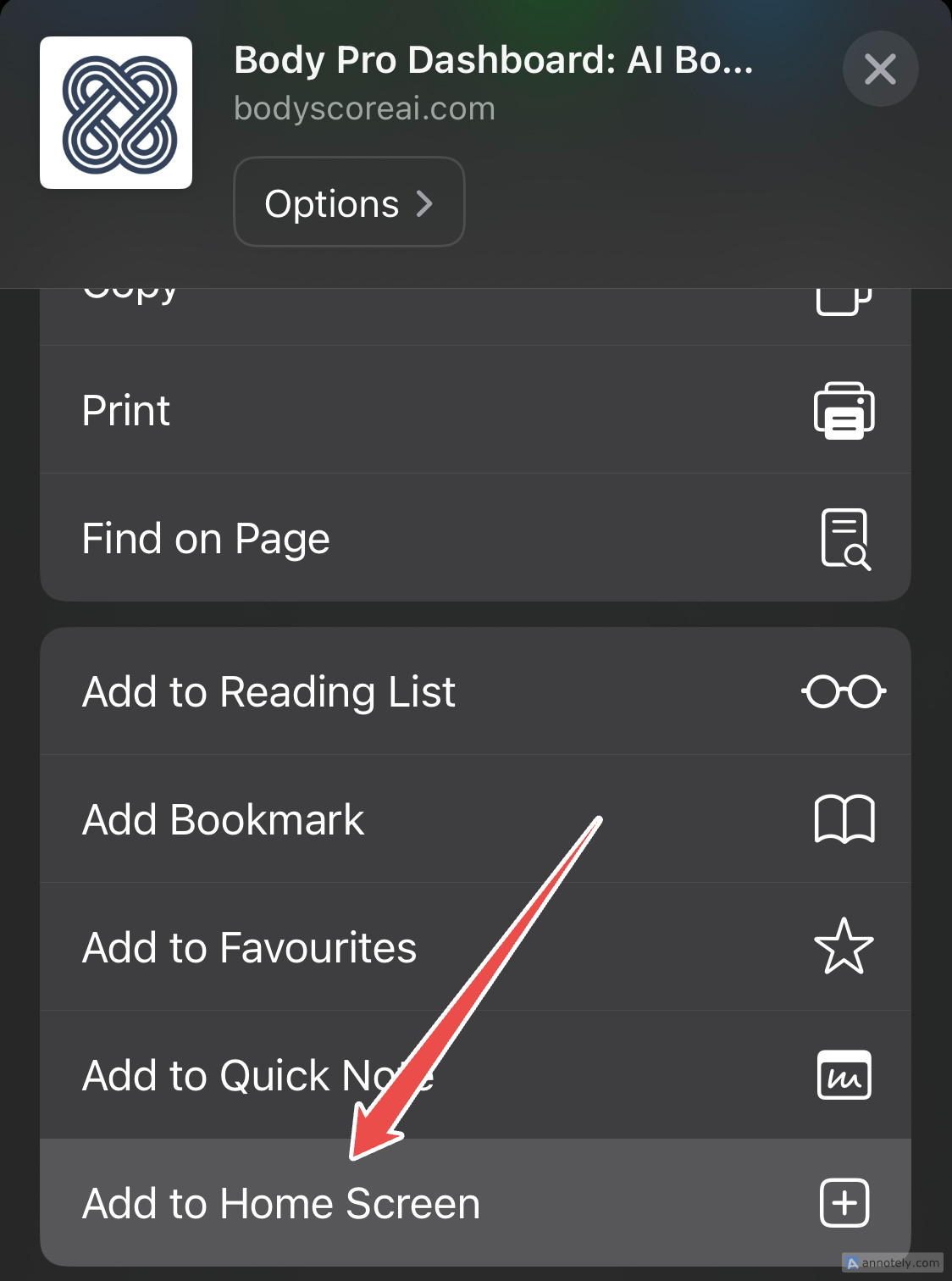This screenshot has width=952, height=1281.
Task: Choose Add Bookmark
Action: tap(474, 819)
